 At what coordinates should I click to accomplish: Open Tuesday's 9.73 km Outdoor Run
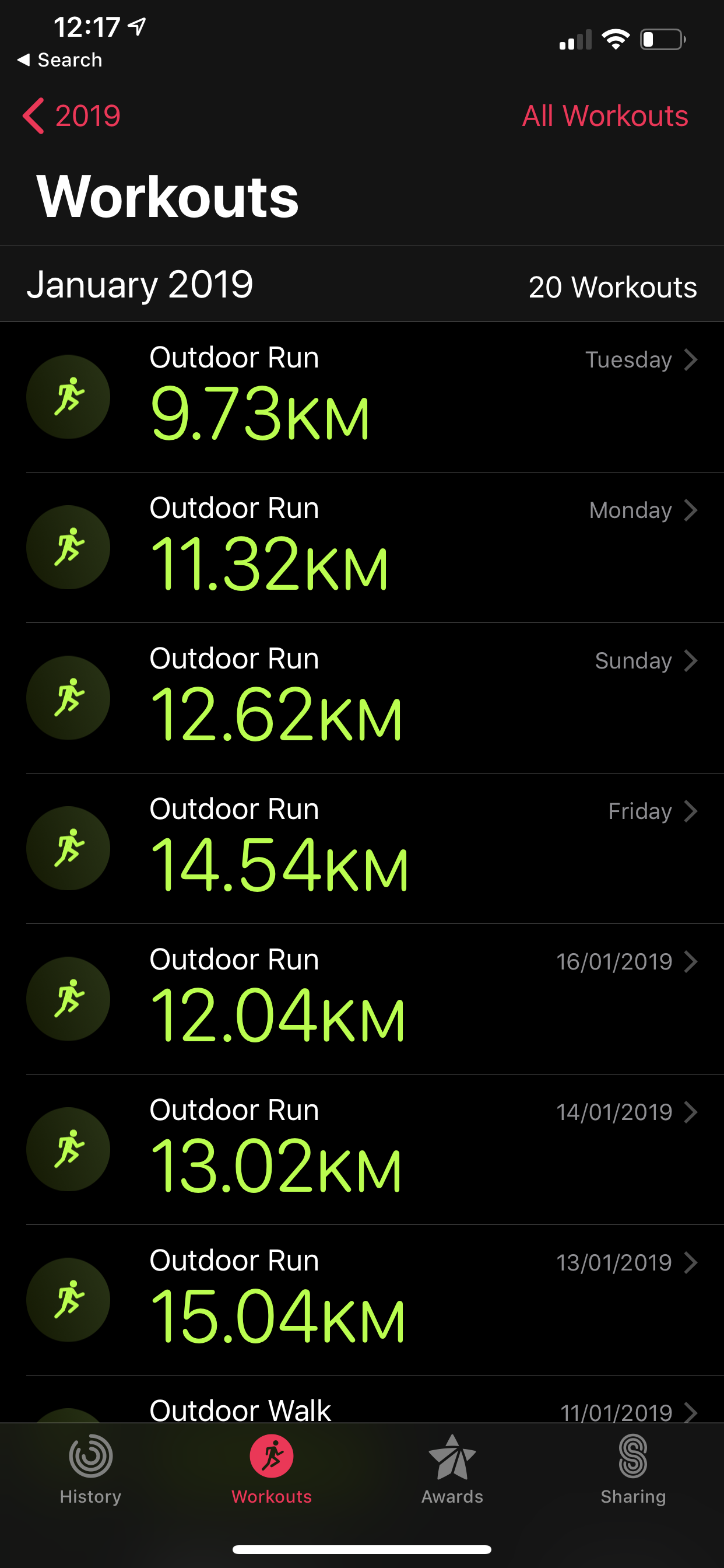pyautogui.click(x=361, y=397)
